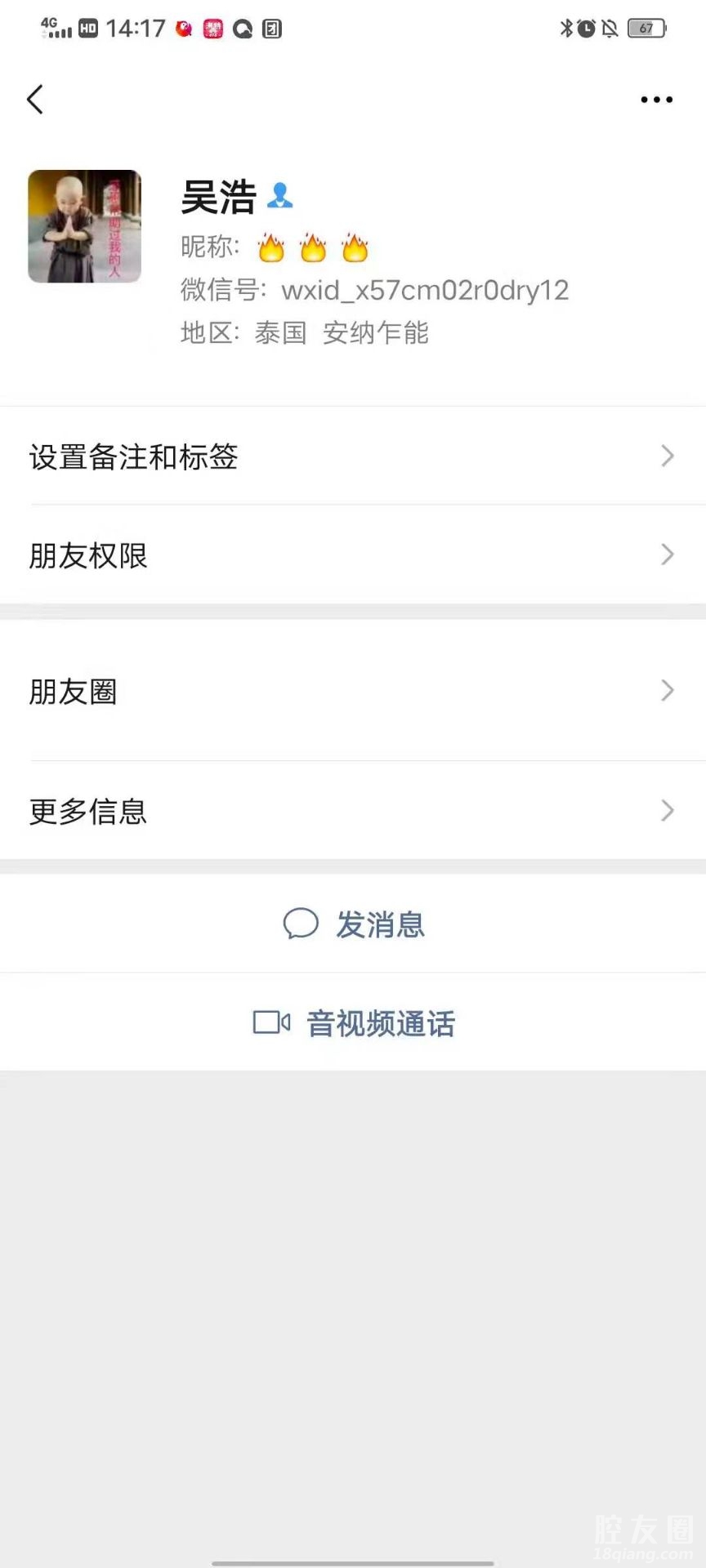This screenshot has width=706, height=1568.
Task: Go back using the top-left arrow
Action: coord(35,100)
